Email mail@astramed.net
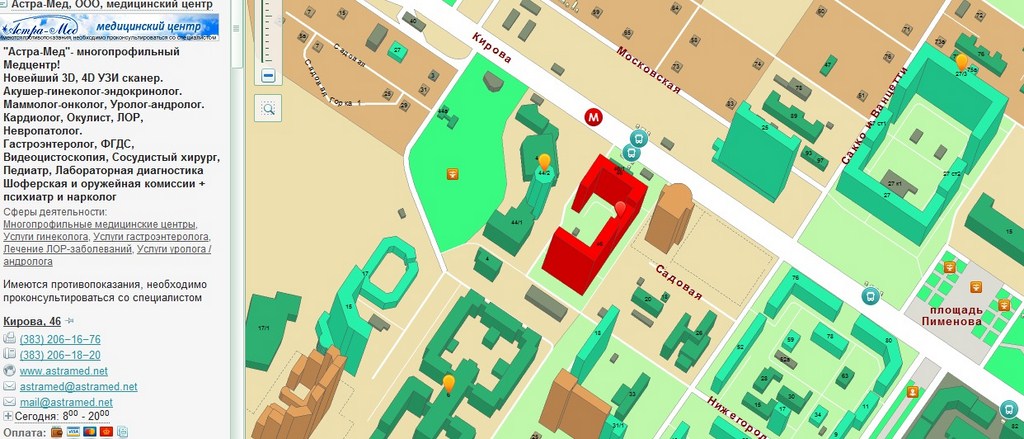Viewport: 1024px width, 439px height. coord(64,401)
